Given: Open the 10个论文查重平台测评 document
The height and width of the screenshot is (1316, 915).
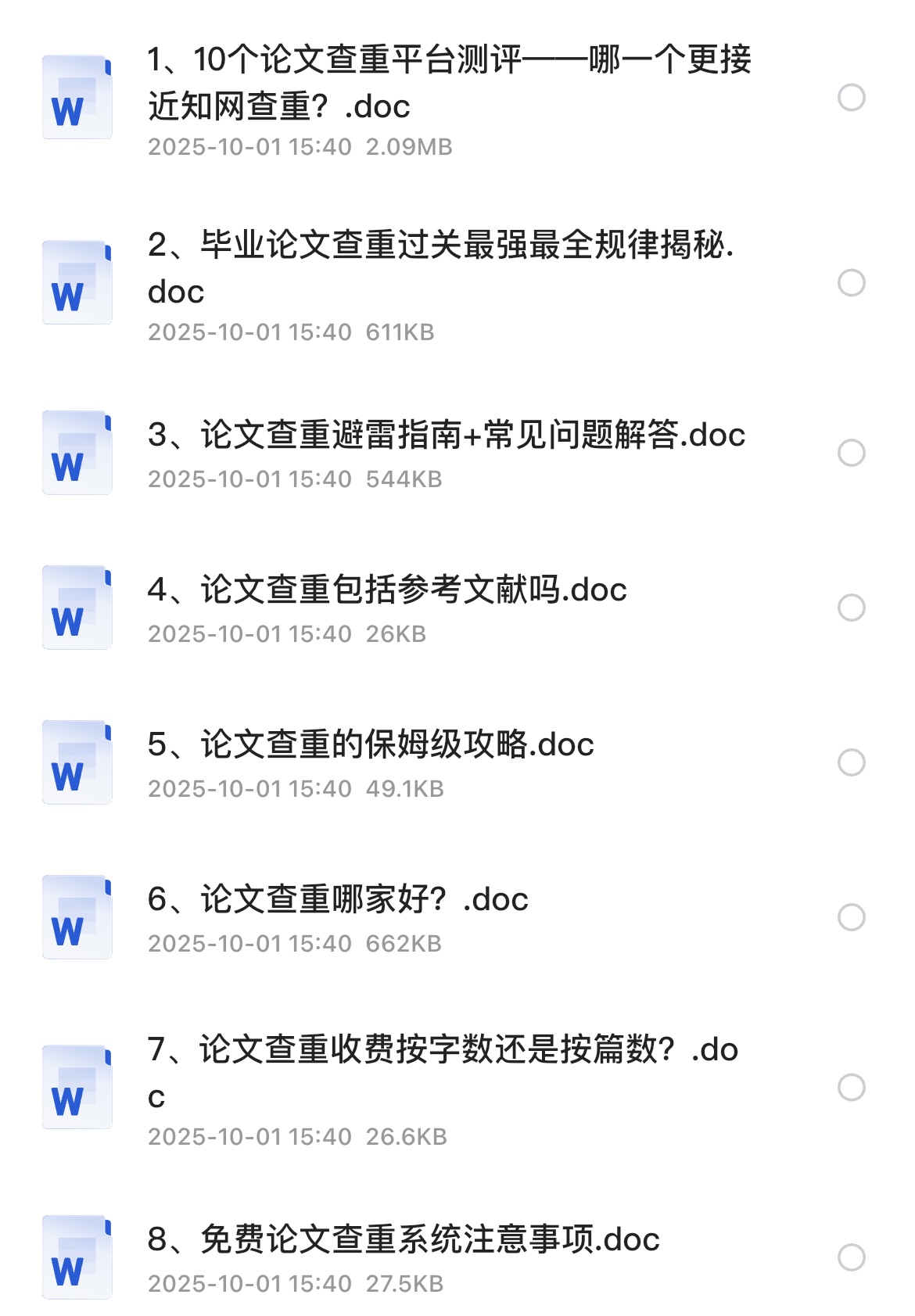Looking at the screenshot, I should tap(449, 82).
